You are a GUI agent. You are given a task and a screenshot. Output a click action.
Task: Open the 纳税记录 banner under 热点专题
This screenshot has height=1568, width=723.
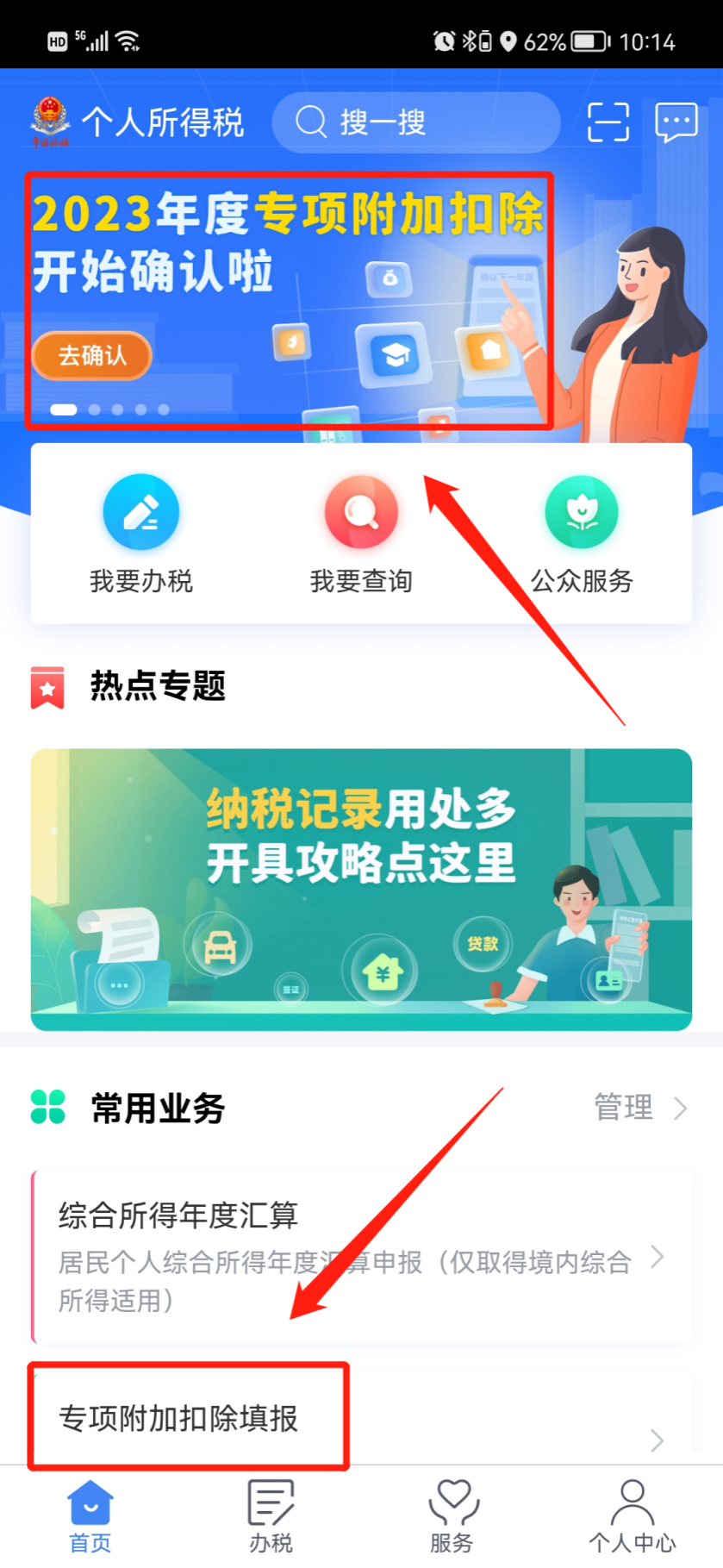tap(361, 889)
